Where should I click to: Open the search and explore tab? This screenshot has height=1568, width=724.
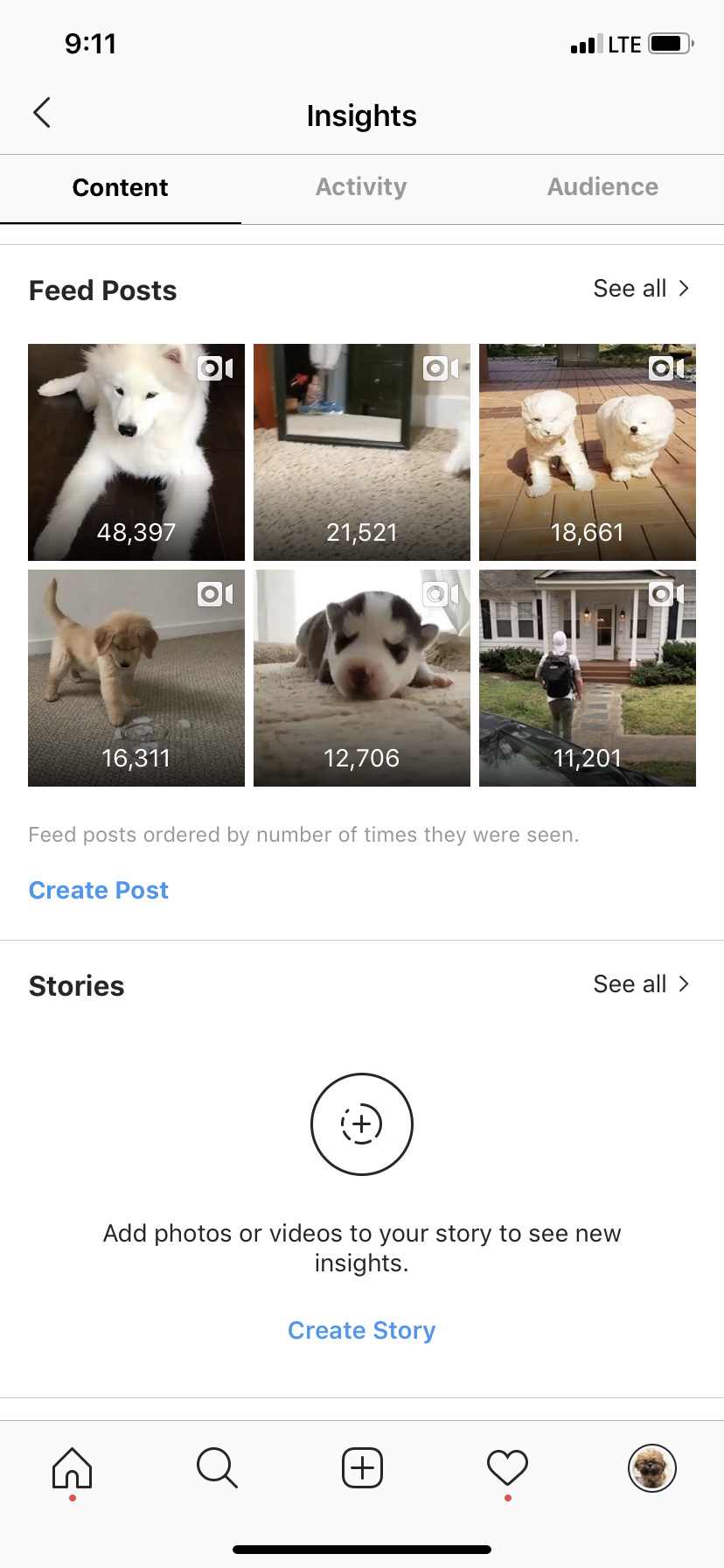coord(217,1467)
